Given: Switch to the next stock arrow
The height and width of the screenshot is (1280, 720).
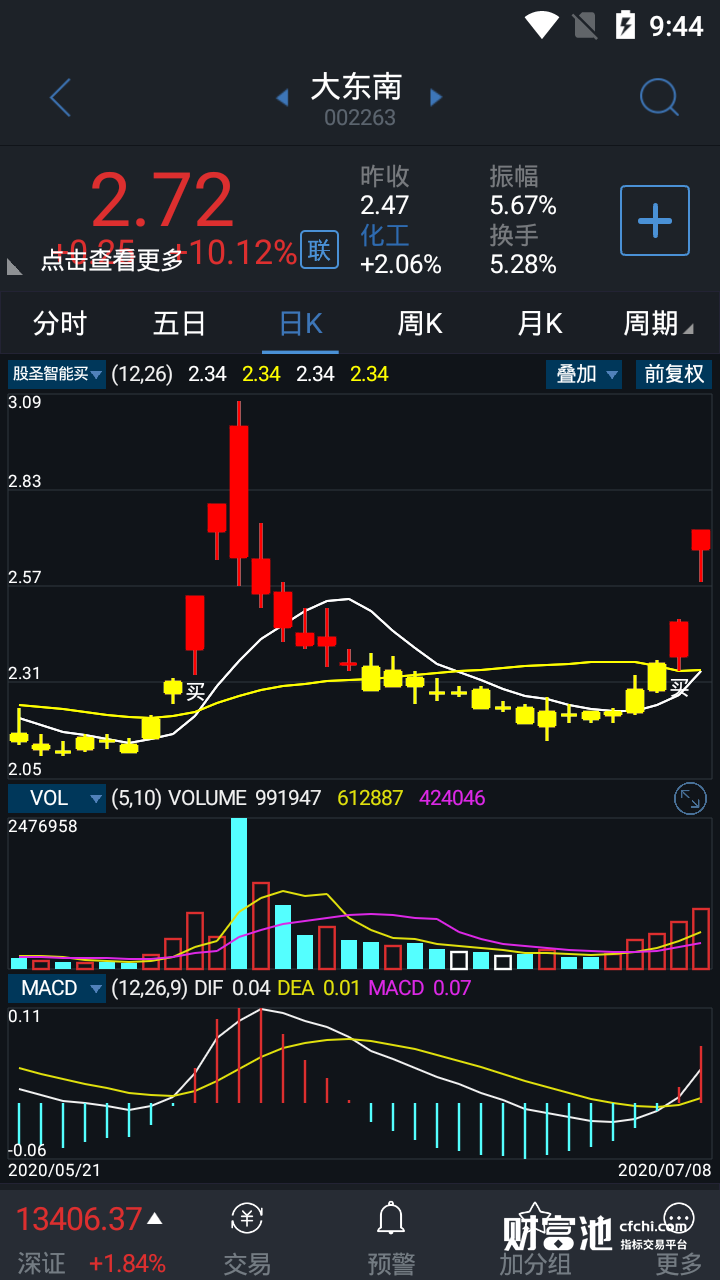Looking at the screenshot, I should point(436,98).
